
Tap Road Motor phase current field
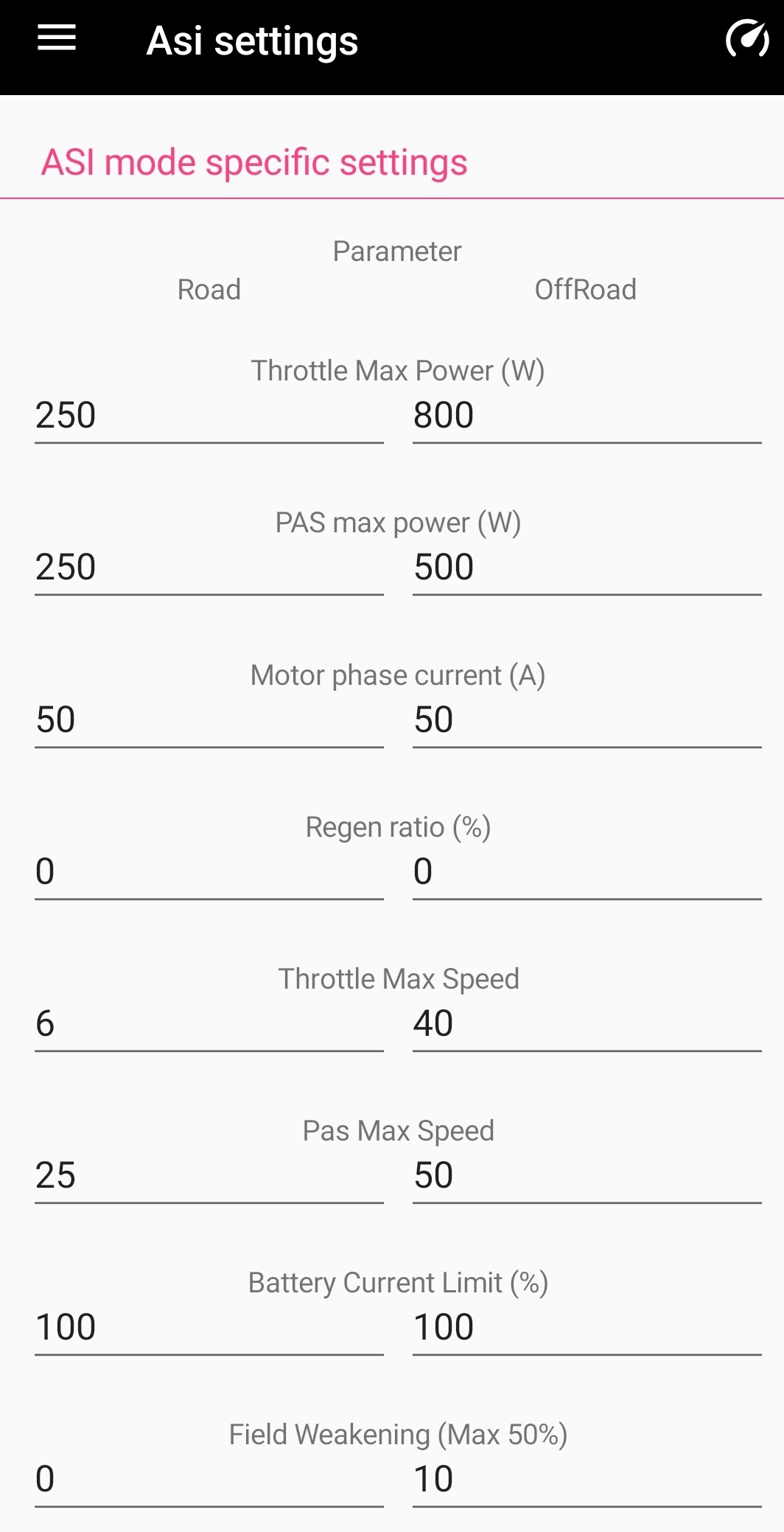209,720
